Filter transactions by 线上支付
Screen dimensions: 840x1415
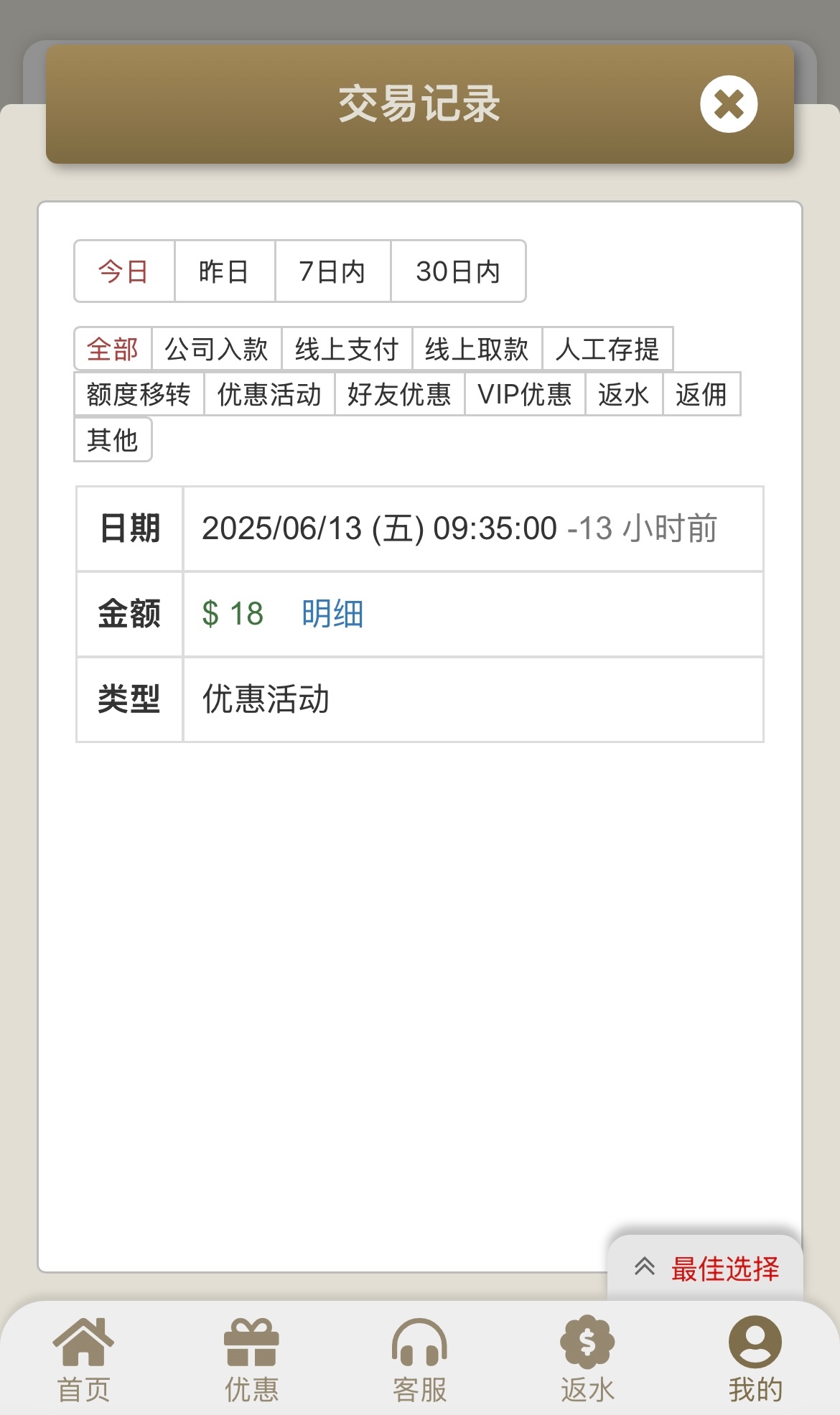pos(347,350)
